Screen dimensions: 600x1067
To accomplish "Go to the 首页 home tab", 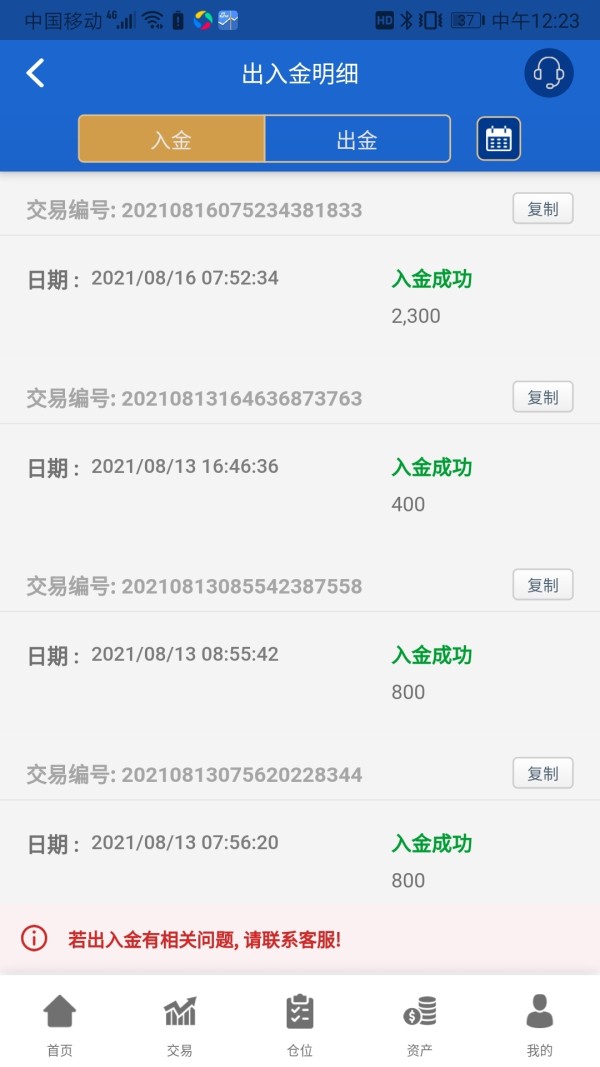I will pyautogui.click(x=60, y=1025).
